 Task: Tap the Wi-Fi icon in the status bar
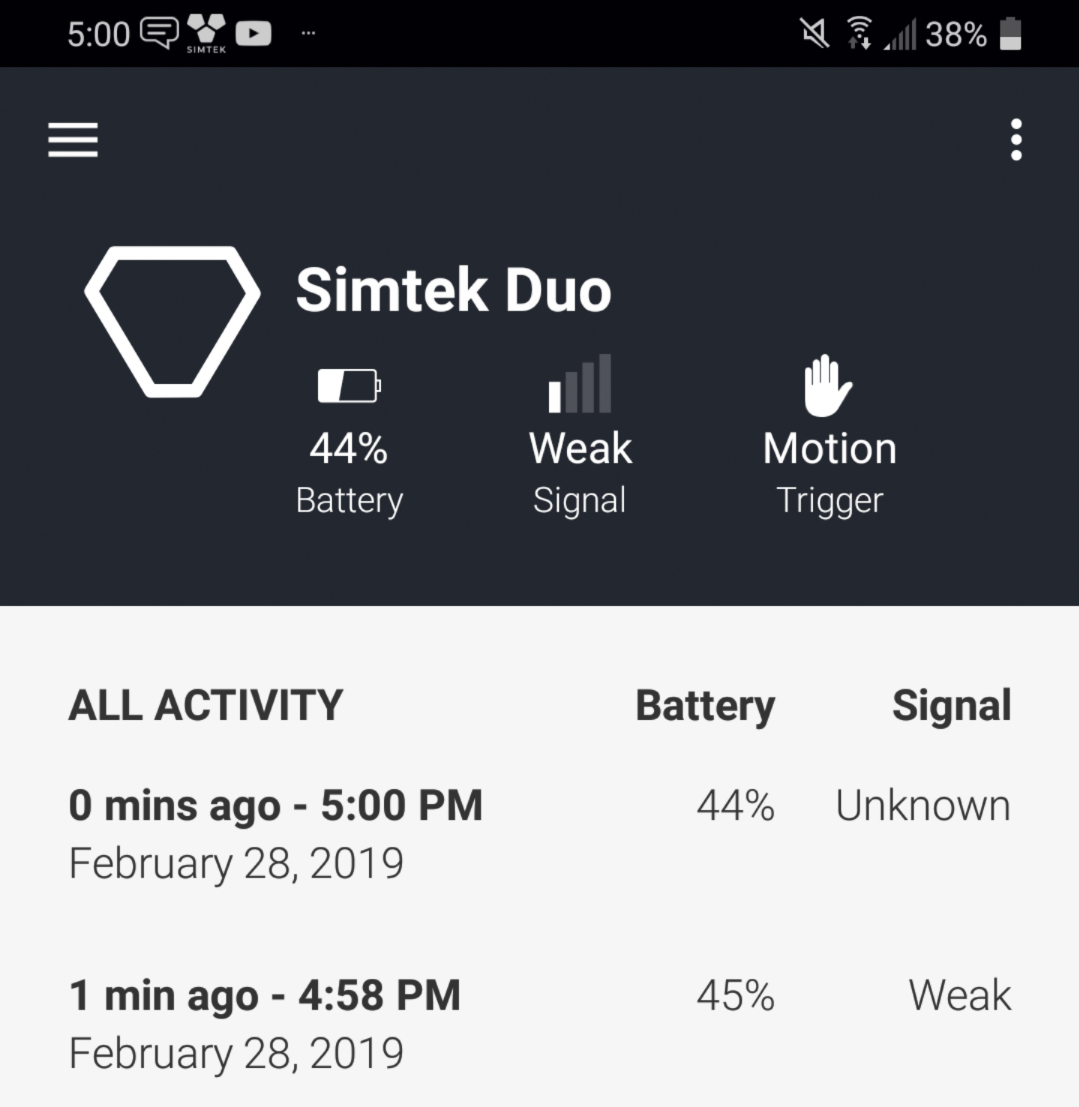pos(861,33)
